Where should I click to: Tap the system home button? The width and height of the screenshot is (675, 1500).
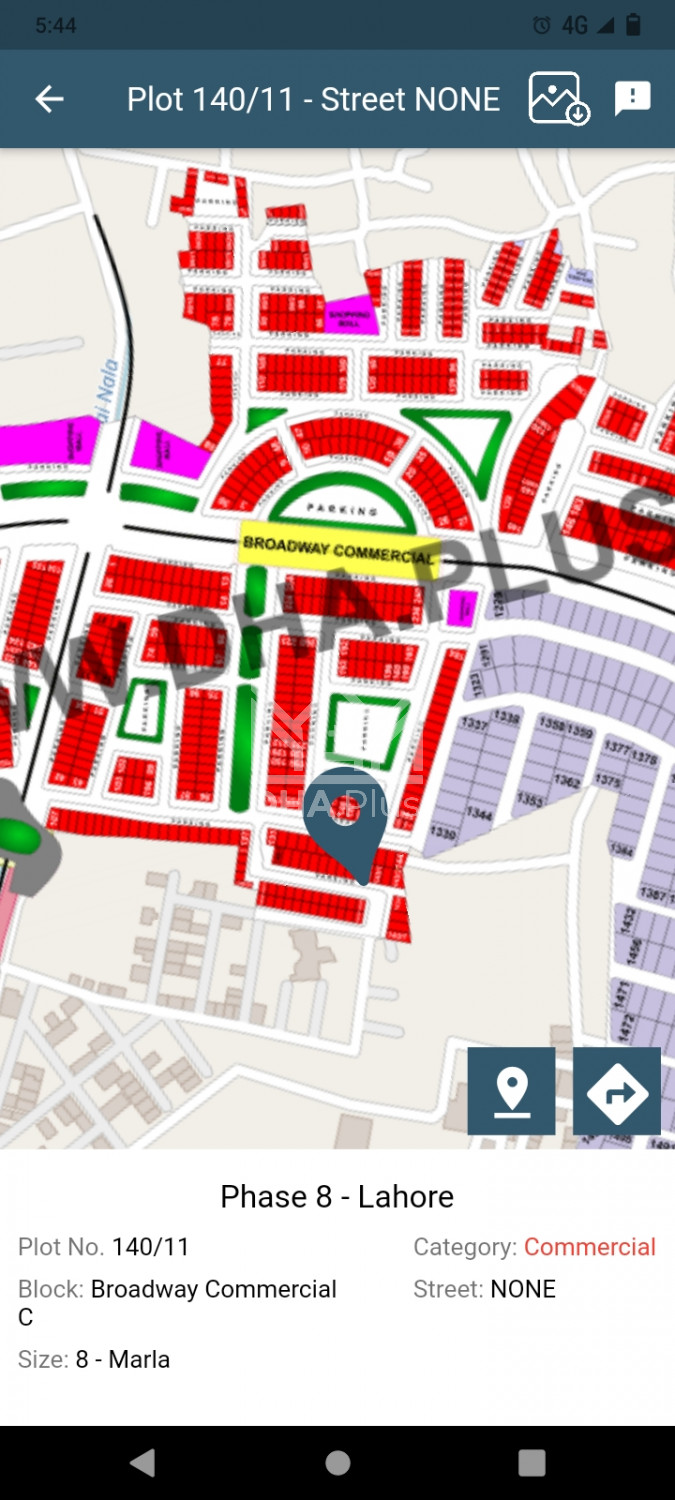(x=338, y=1463)
